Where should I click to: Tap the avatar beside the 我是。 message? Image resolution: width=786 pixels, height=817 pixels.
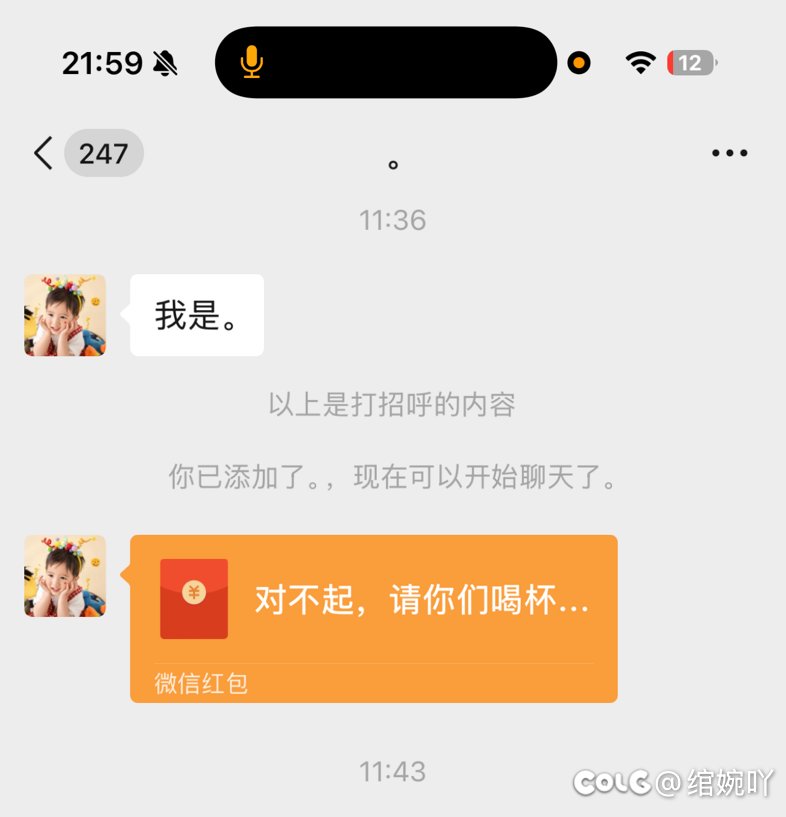point(65,315)
